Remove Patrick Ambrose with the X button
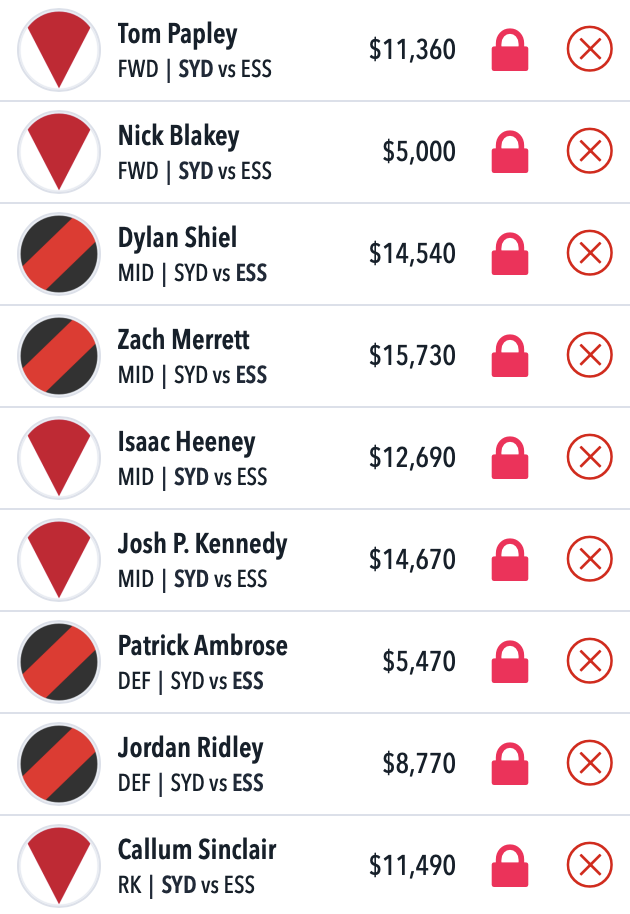The width and height of the screenshot is (630, 914). [589, 662]
